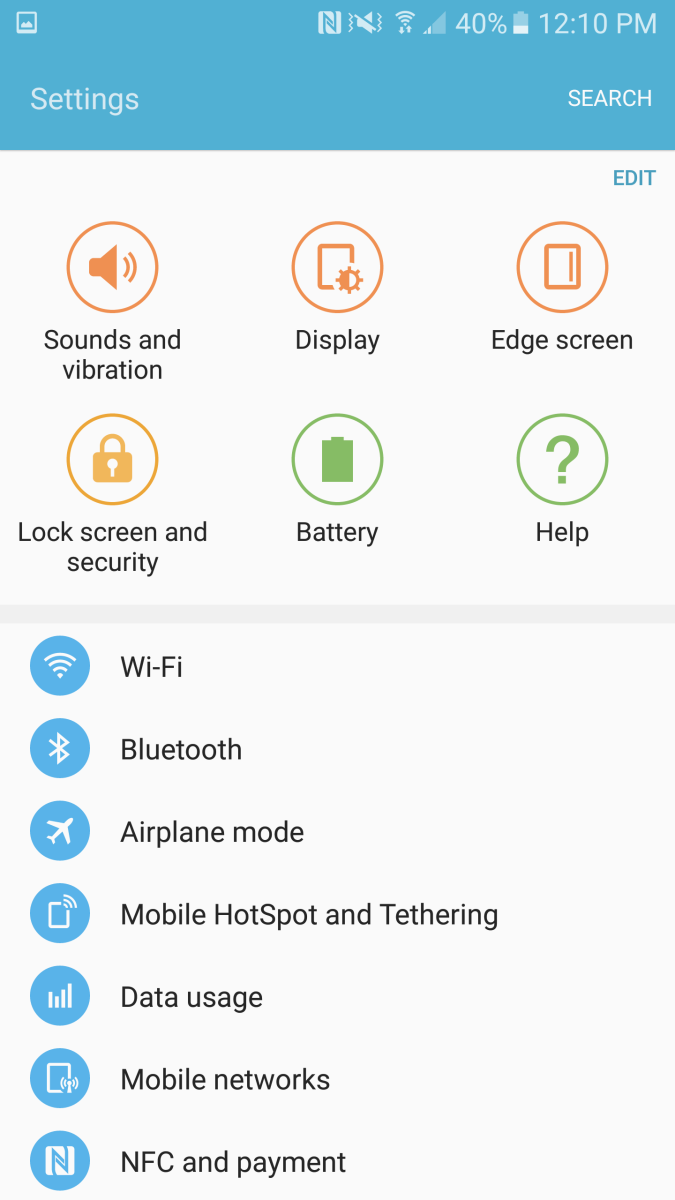Open Bluetooth settings row
The image size is (675, 1200).
[337, 749]
